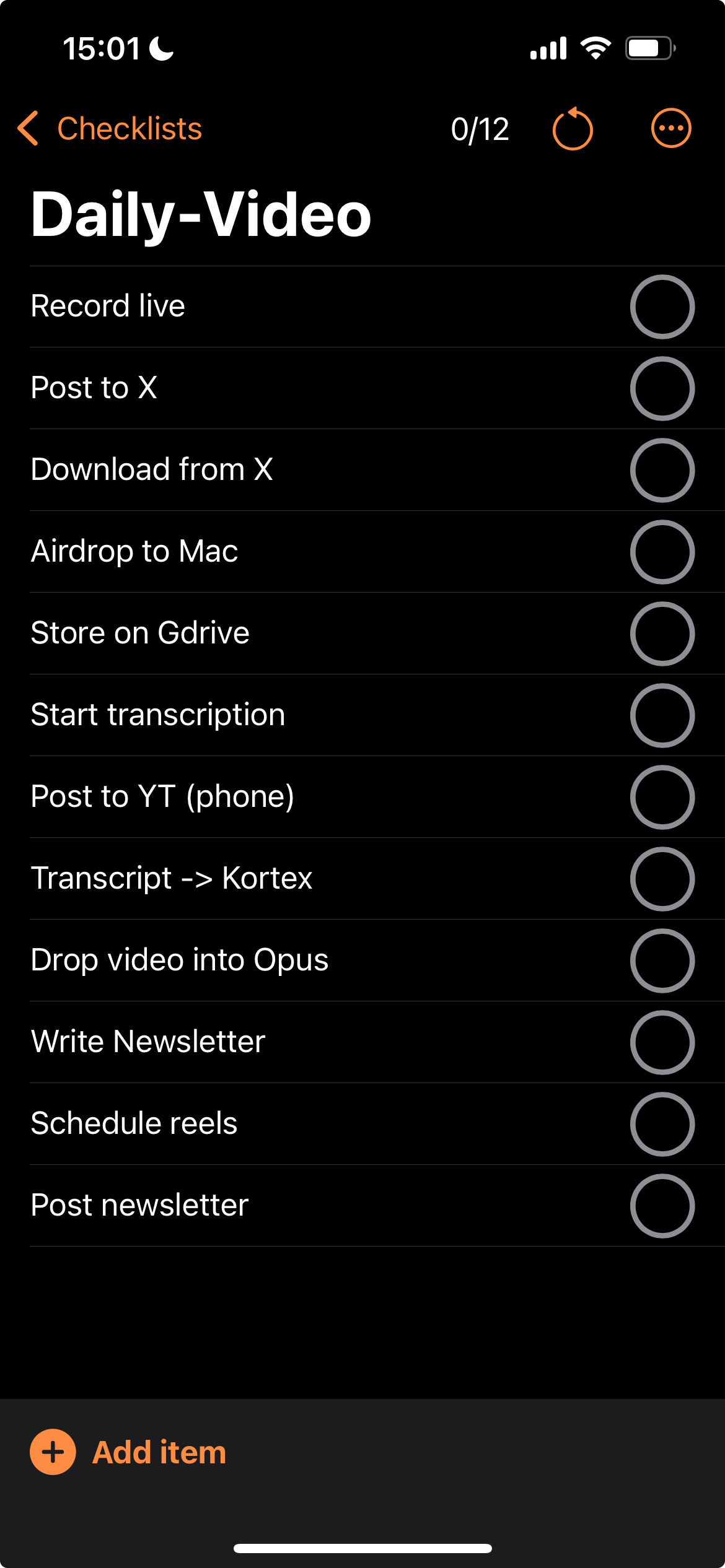Tick the Download from X item
This screenshot has height=1568, width=725.
[662, 470]
